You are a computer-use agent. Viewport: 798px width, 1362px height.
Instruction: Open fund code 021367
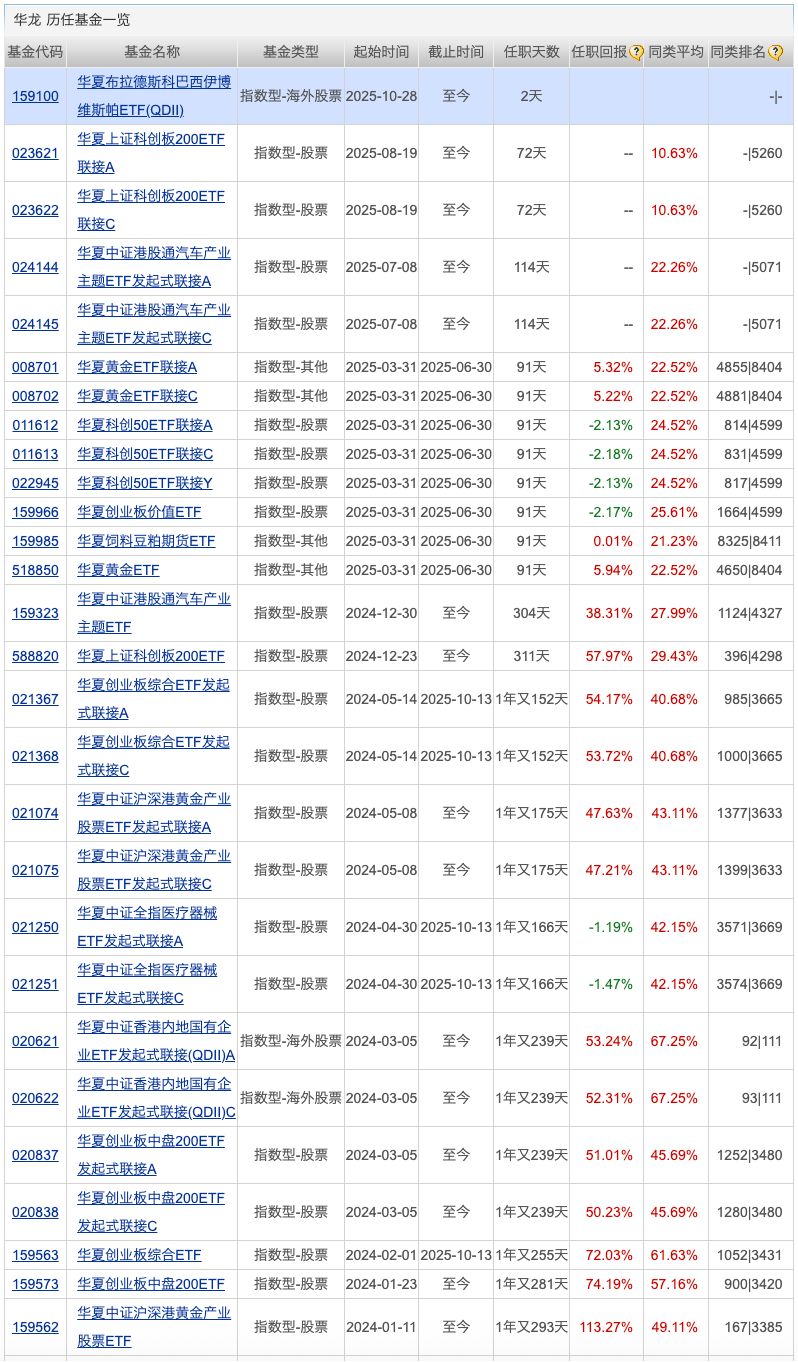click(x=35, y=699)
